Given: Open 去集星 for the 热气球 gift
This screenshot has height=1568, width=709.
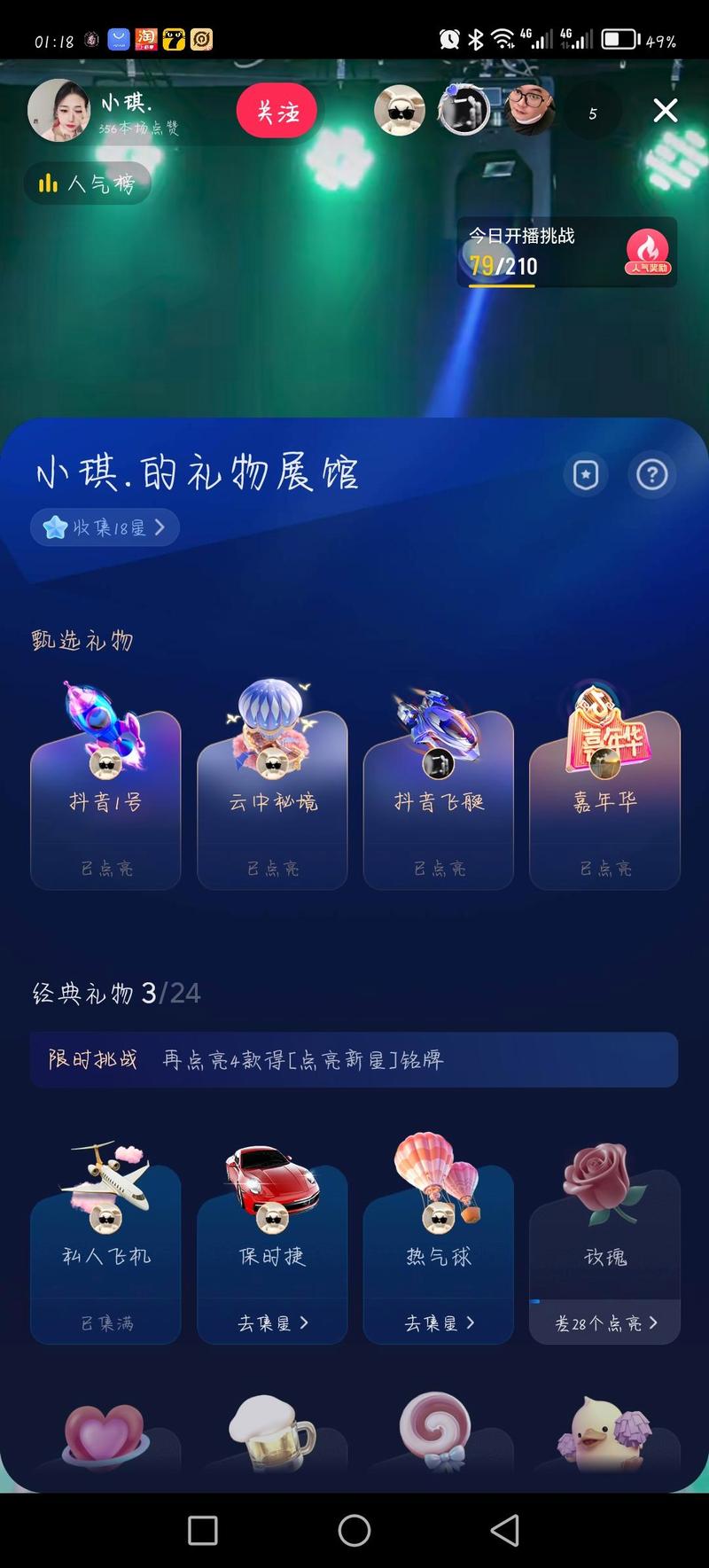Looking at the screenshot, I should (438, 1322).
